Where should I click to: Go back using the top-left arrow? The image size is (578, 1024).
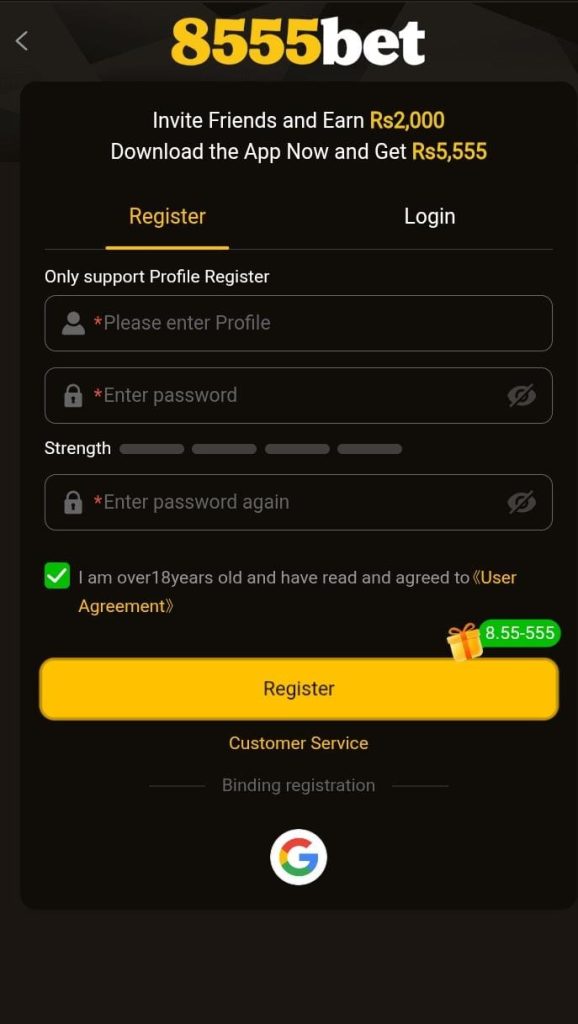(x=22, y=41)
